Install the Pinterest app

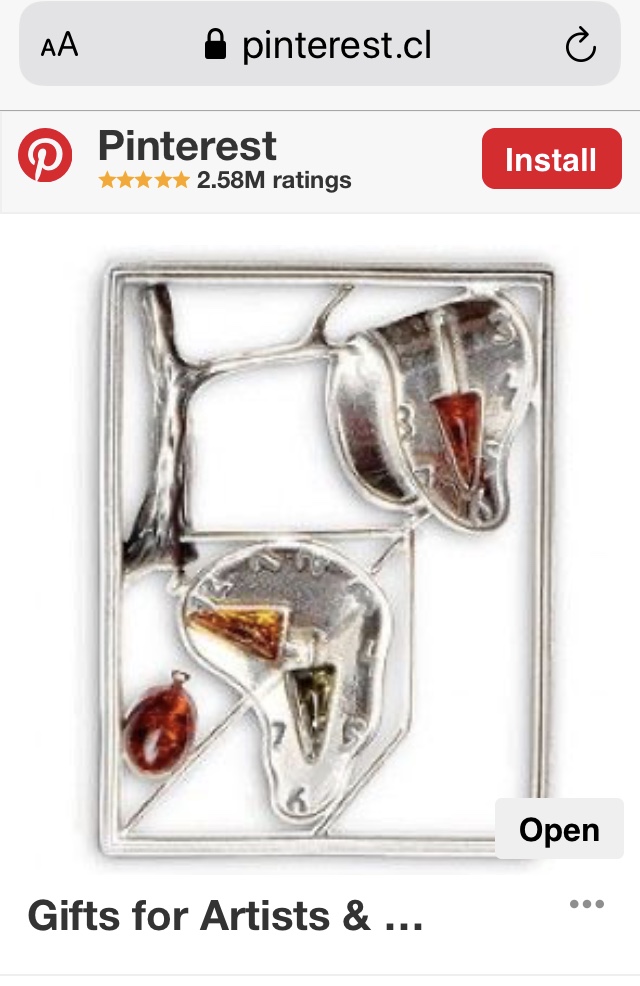coord(551,159)
